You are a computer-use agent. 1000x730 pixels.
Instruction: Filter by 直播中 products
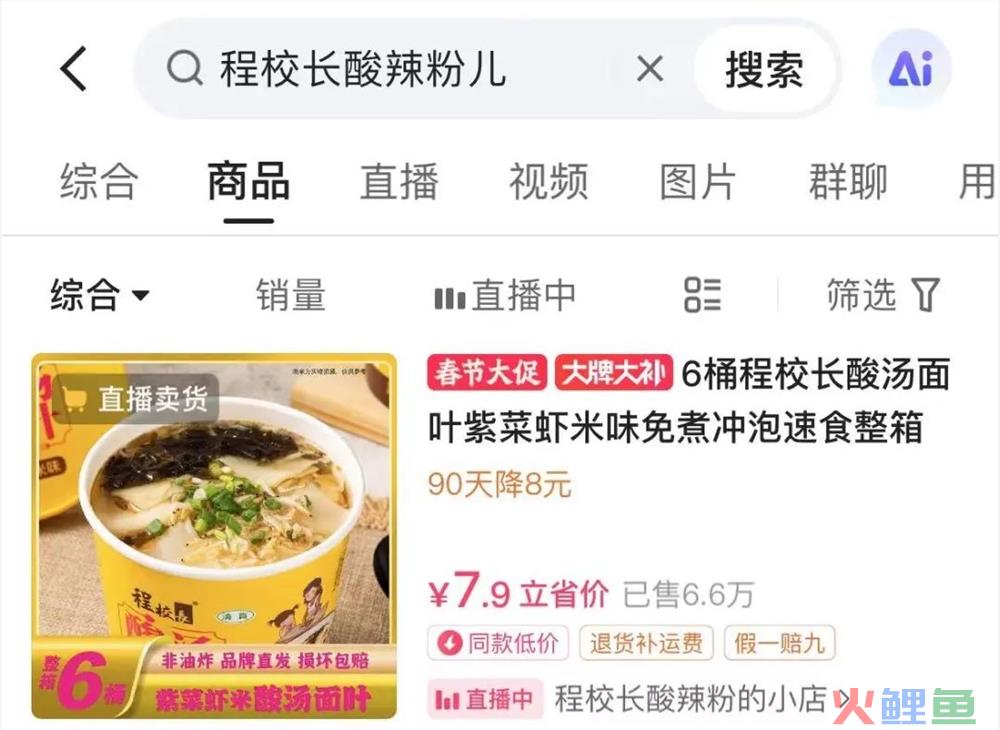click(x=505, y=295)
